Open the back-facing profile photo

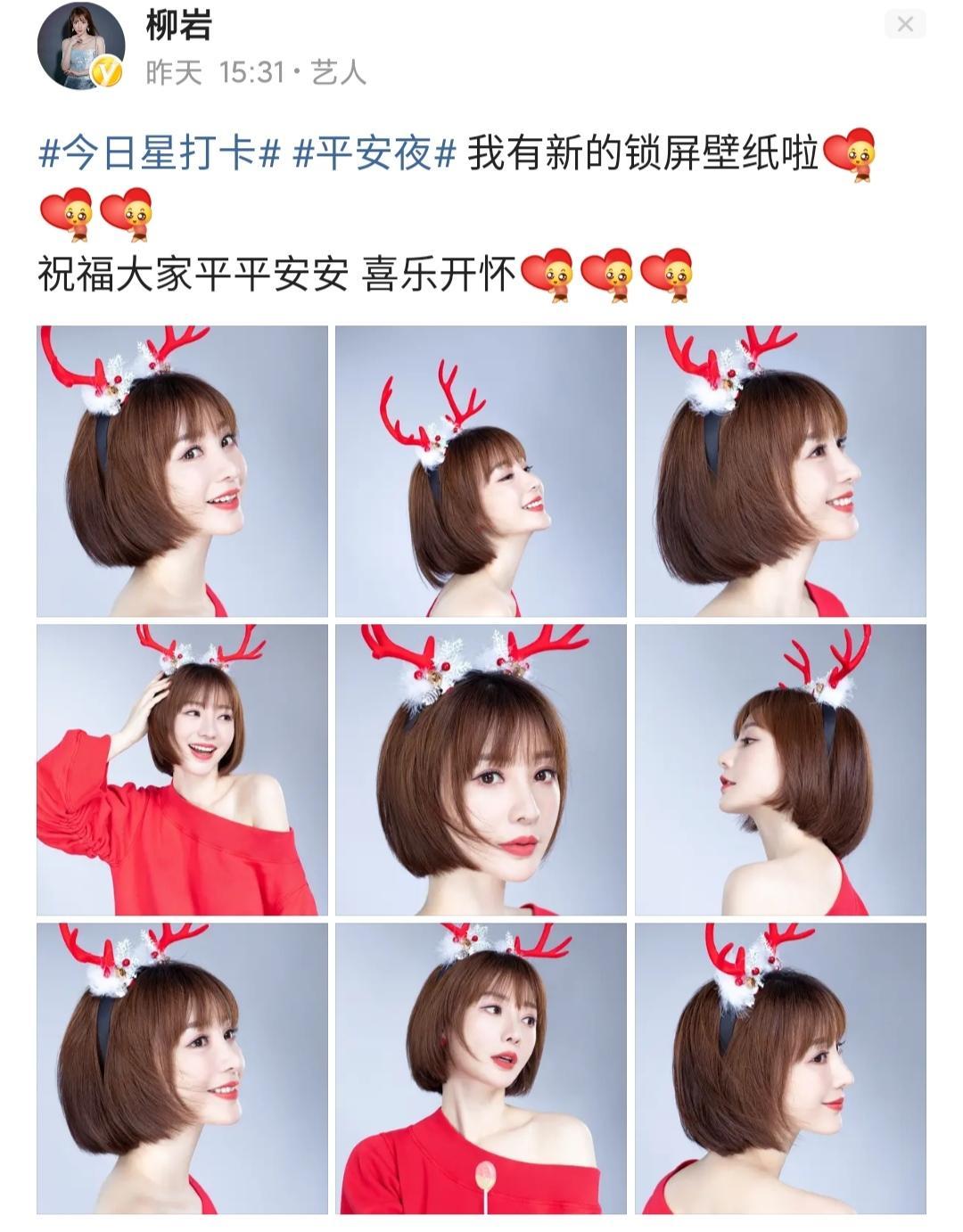coord(780,769)
